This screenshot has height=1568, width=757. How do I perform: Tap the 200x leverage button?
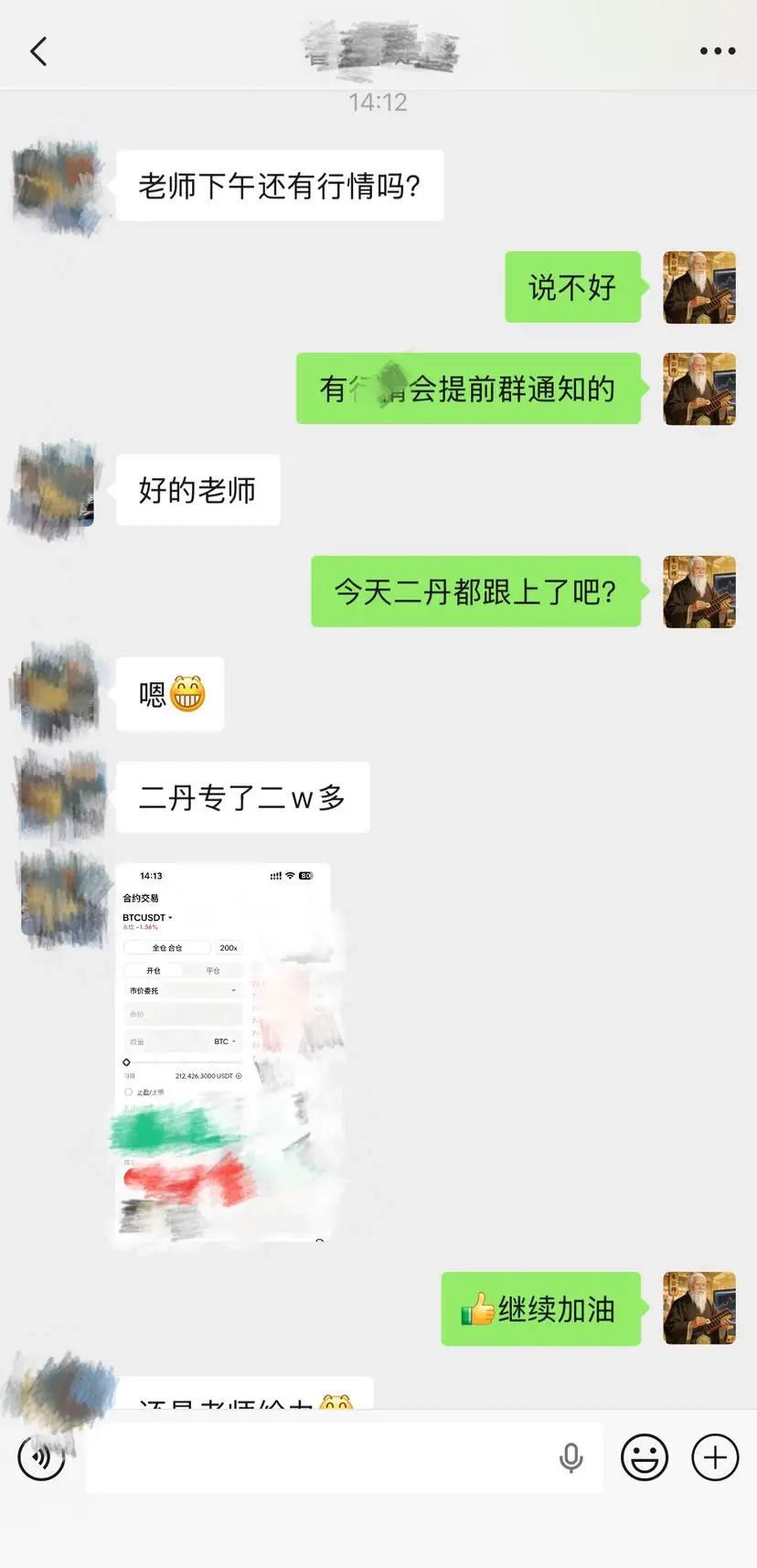(229, 947)
